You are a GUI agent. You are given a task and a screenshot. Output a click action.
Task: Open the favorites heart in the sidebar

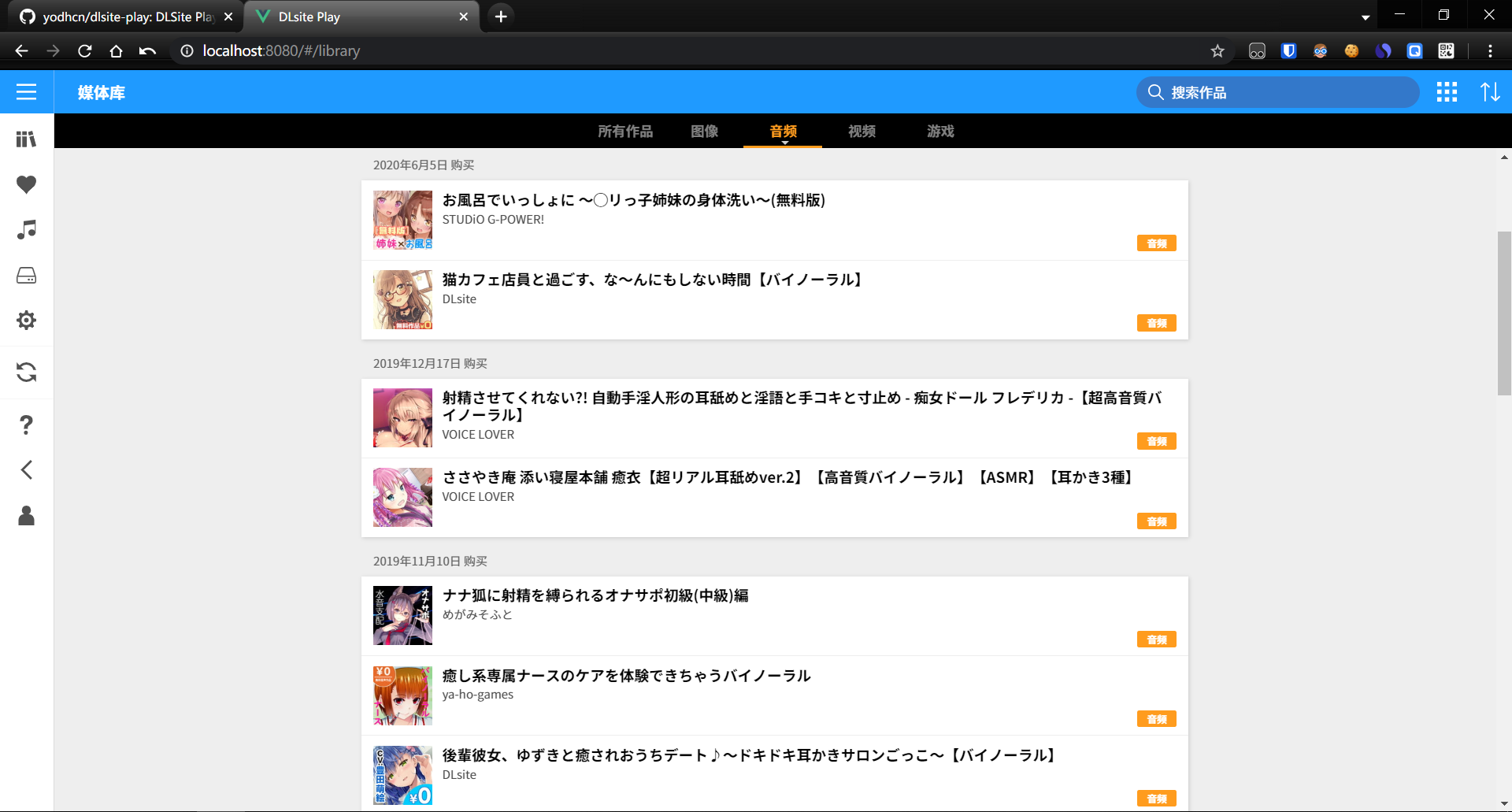[x=26, y=184]
